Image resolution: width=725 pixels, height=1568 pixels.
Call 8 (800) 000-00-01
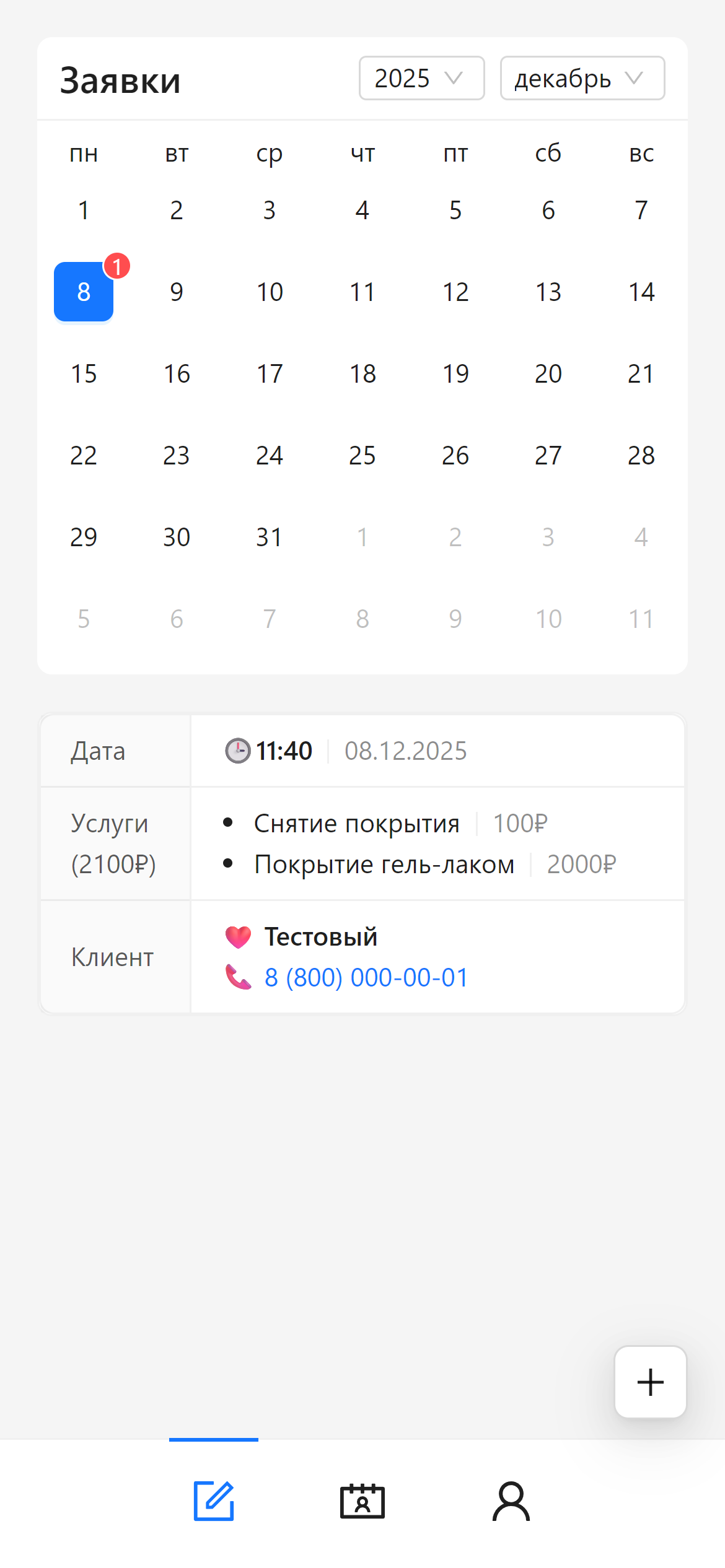pyautogui.click(x=366, y=977)
